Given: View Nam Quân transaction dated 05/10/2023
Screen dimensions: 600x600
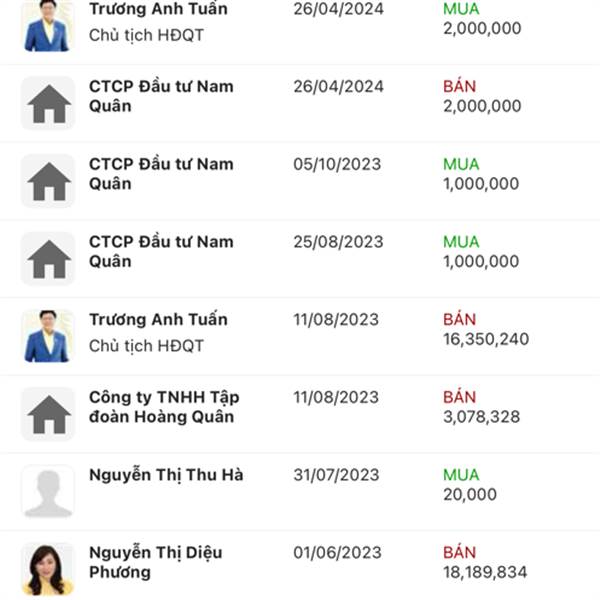Looking at the screenshot, I should [300, 181].
